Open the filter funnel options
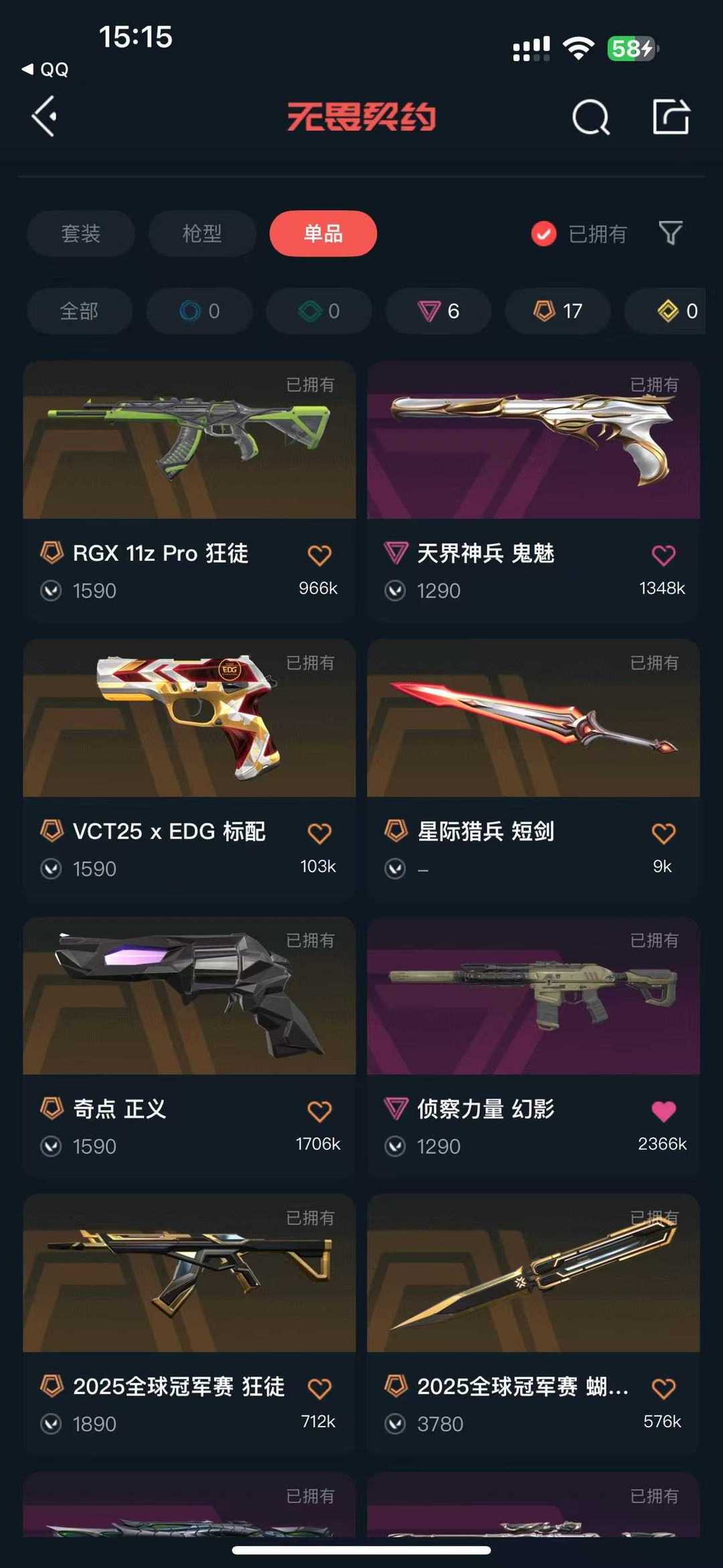This screenshot has height=1568, width=723. (x=670, y=233)
